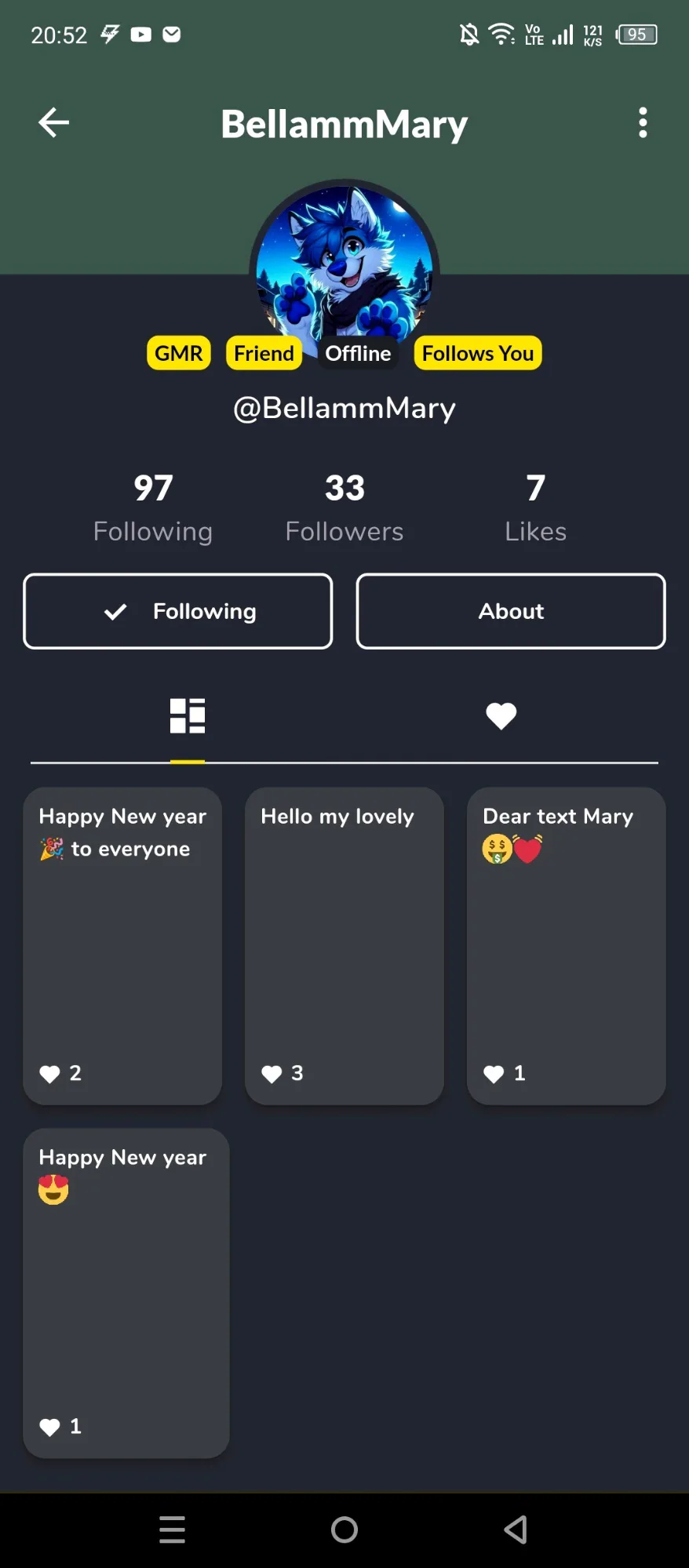Viewport: 689px width, 1568px height.
Task: Open BellammMary's profile picture
Action: click(x=344, y=265)
